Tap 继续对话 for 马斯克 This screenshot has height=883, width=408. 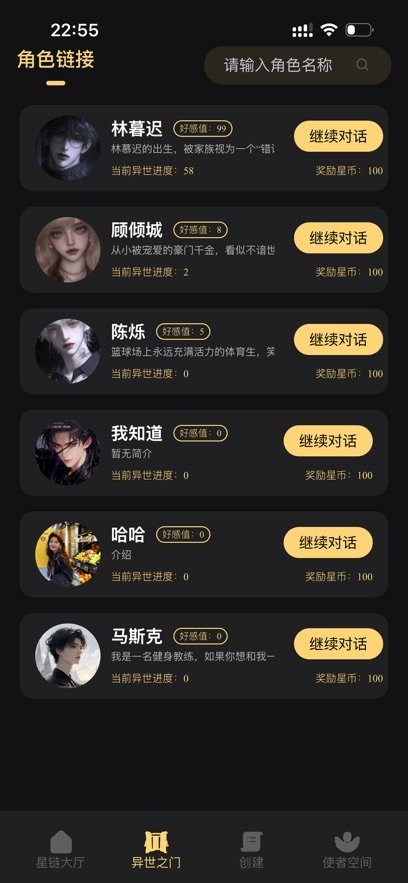click(x=338, y=644)
